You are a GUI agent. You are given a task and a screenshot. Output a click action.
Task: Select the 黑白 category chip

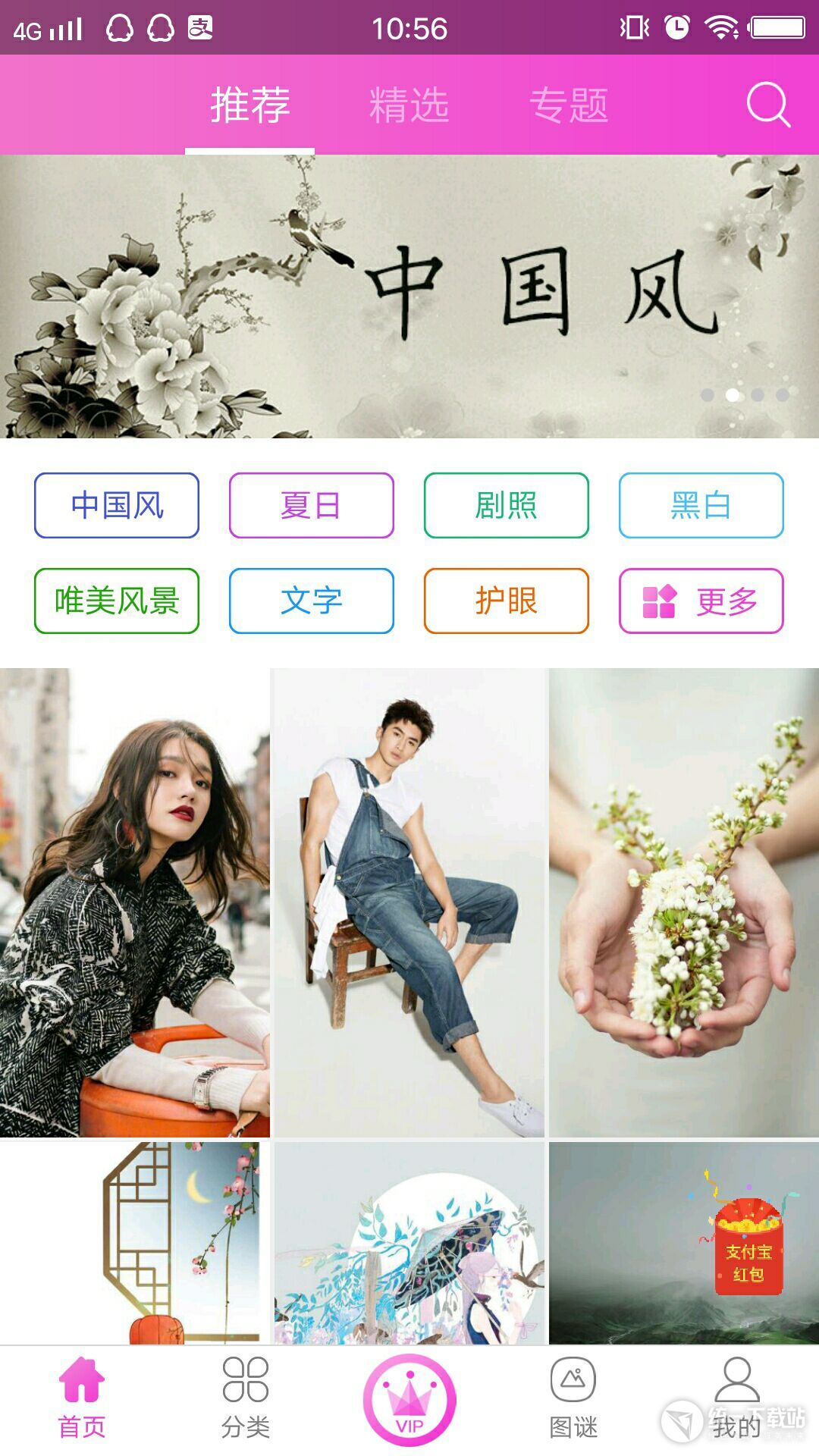click(x=701, y=505)
